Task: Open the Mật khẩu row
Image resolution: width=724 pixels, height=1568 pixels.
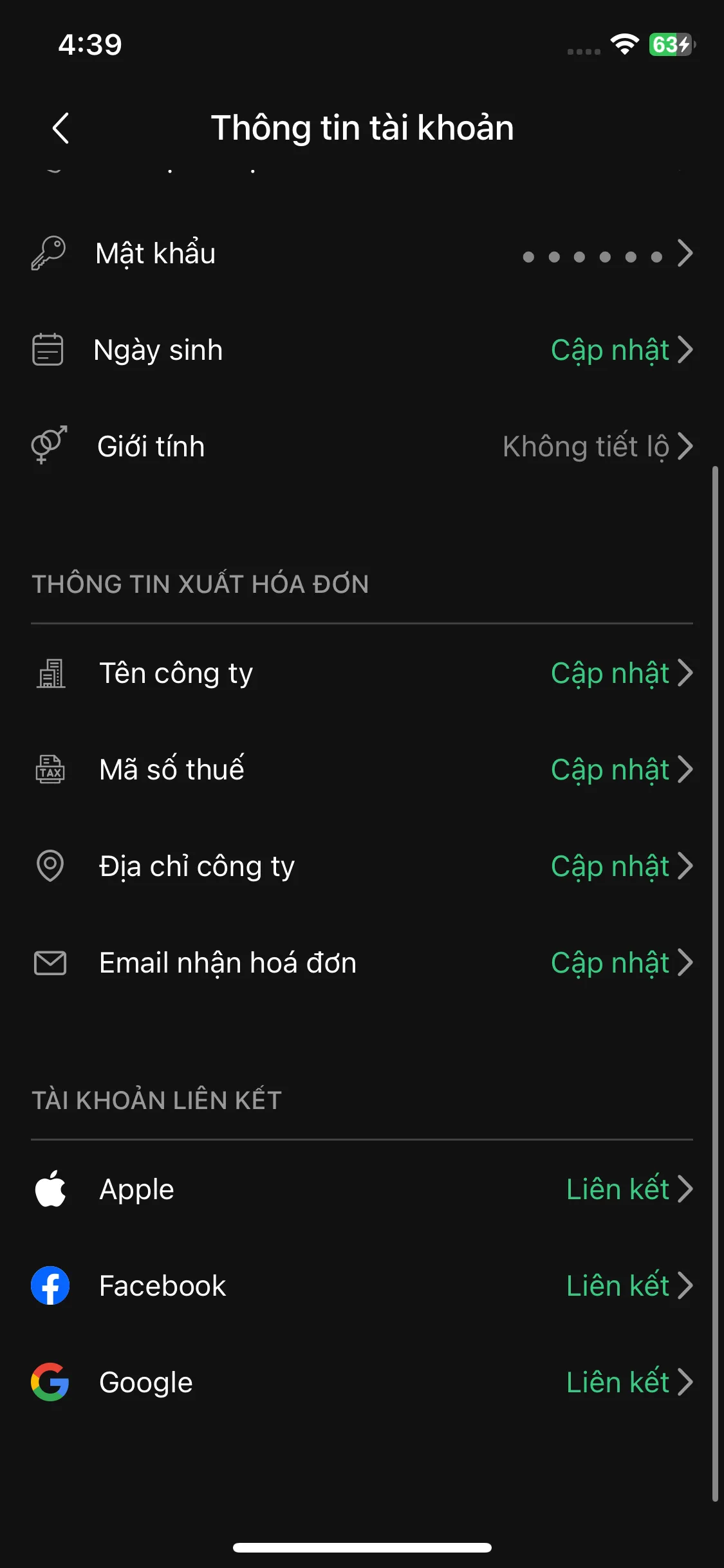Action: click(362, 254)
